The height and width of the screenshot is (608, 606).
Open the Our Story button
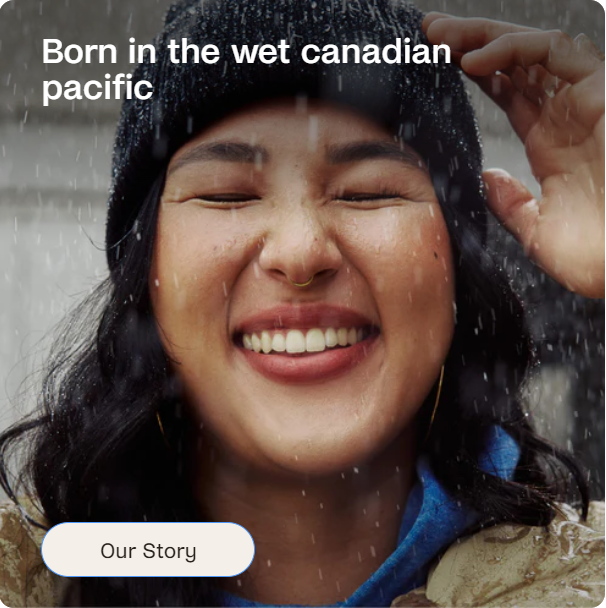pyautogui.click(x=148, y=550)
